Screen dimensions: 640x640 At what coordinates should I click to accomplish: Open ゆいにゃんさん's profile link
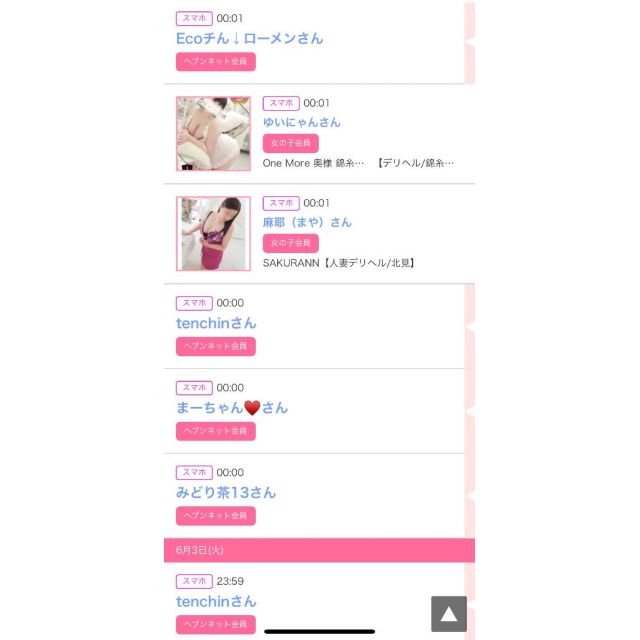(301, 122)
